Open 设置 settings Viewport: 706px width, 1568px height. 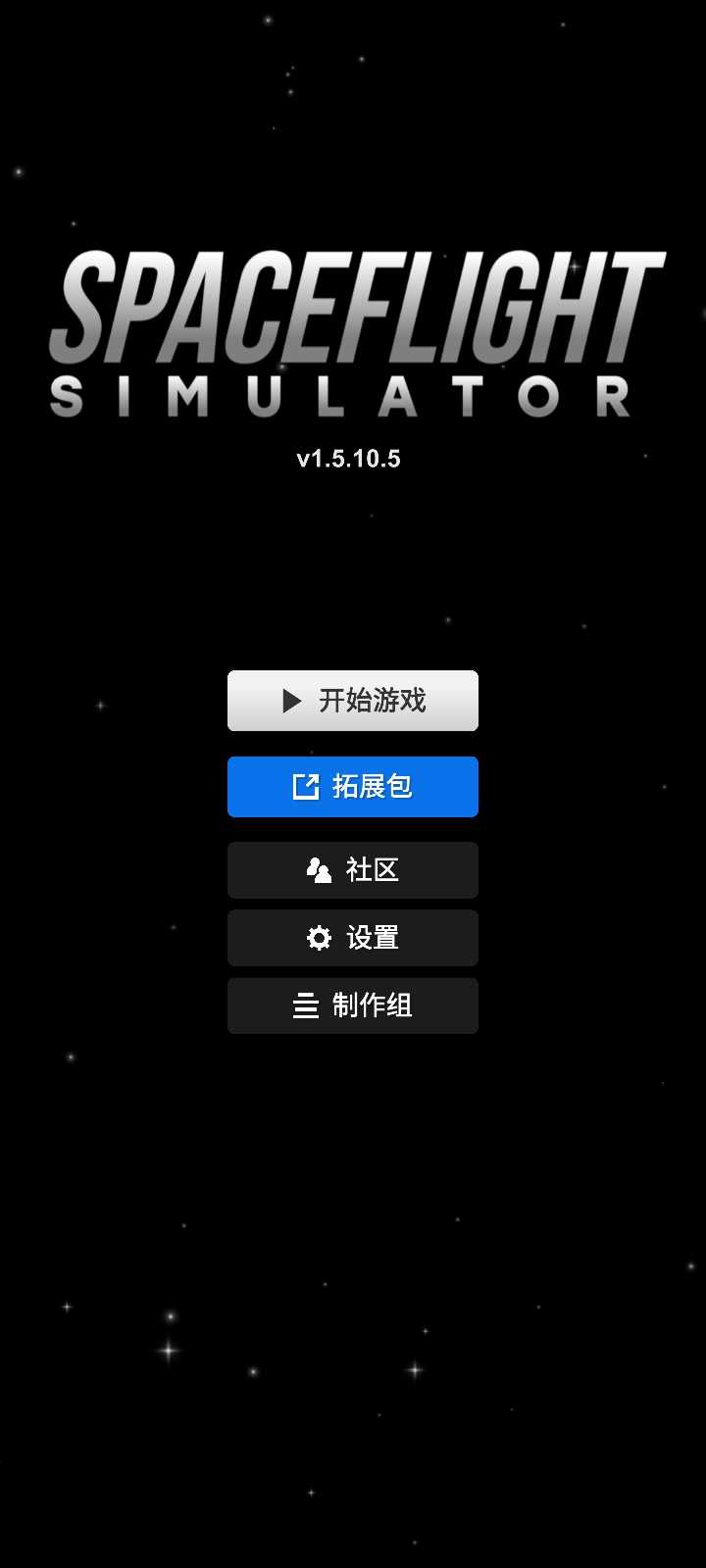[353, 938]
